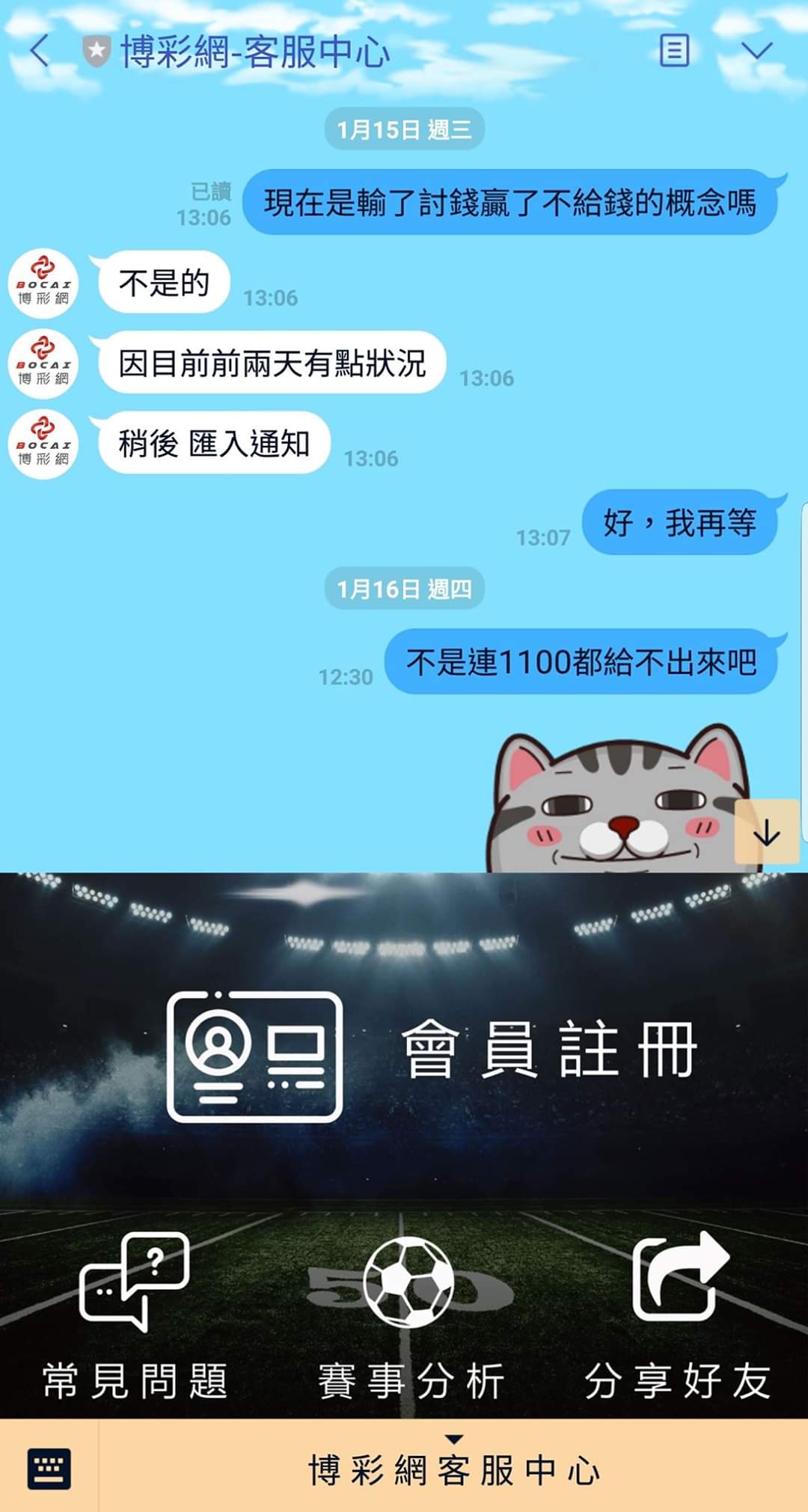Open 常見問題 FAQ
808x1512 pixels.
tap(135, 1317)
